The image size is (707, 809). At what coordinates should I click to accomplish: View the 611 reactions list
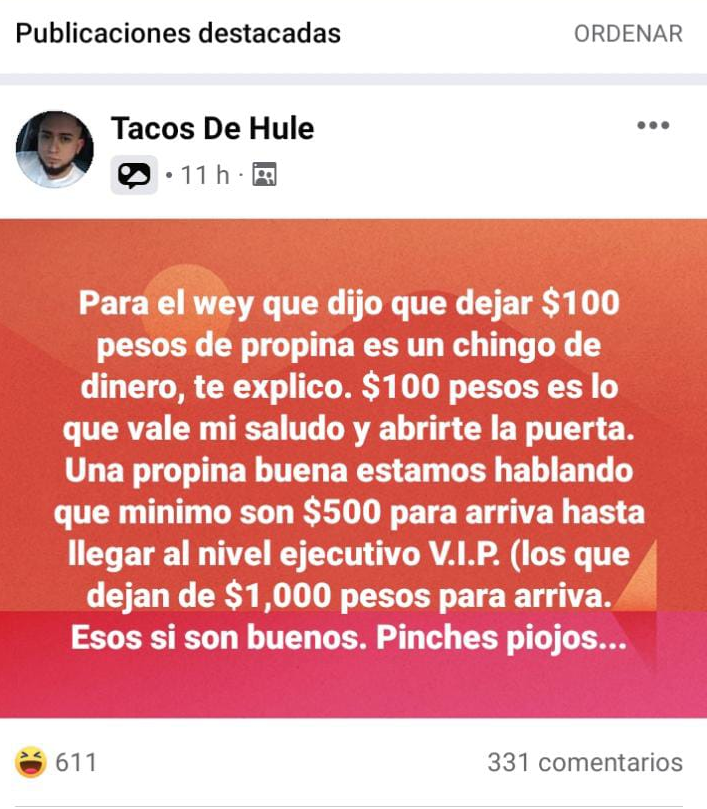tap(57, 763)
